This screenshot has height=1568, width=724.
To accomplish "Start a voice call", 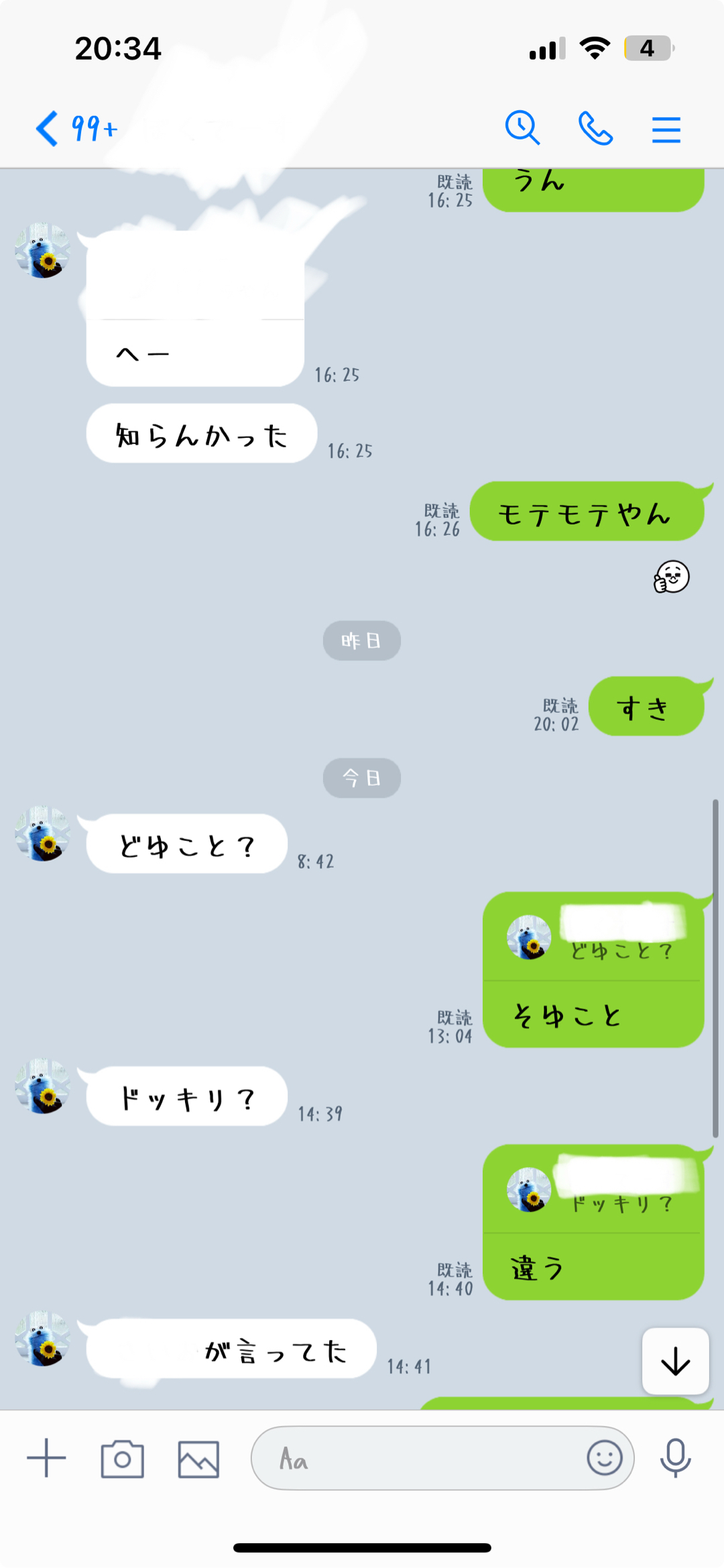I will pyautogui.click(x=595, y=128).
